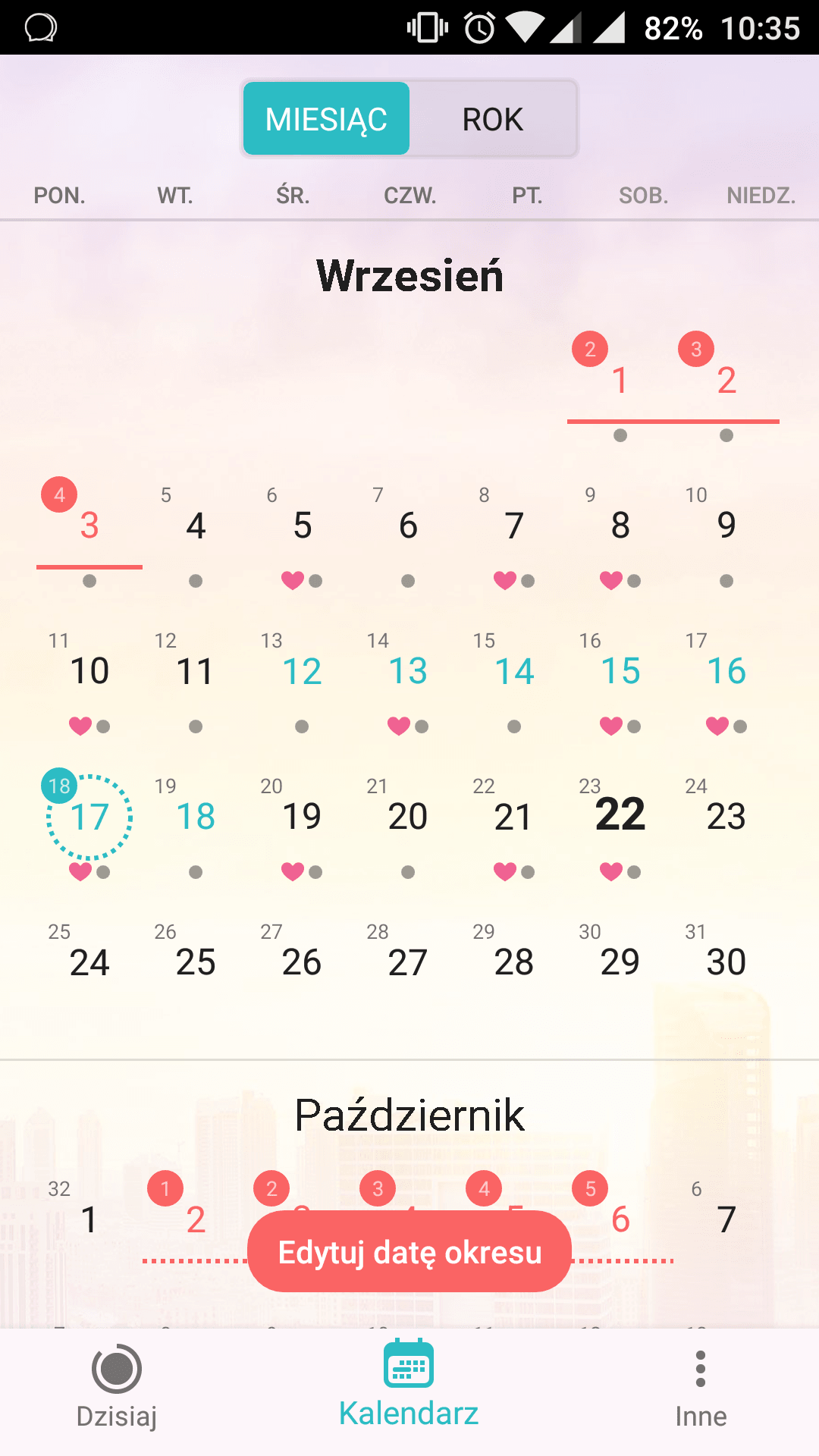Select September 7 in Wrzesień
Viewport: 819px width, 1456px height.
pos(514,525)
